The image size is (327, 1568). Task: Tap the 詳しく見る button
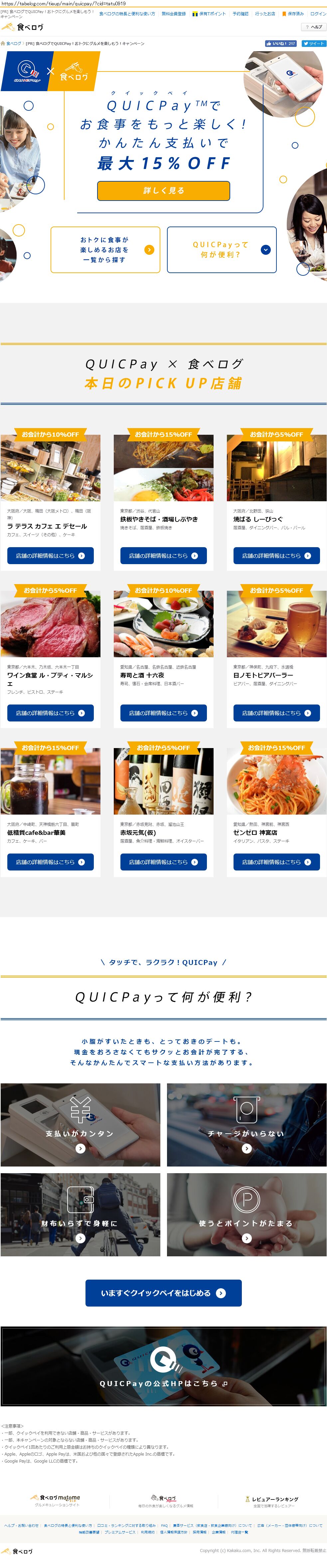[x=163, y=191]
